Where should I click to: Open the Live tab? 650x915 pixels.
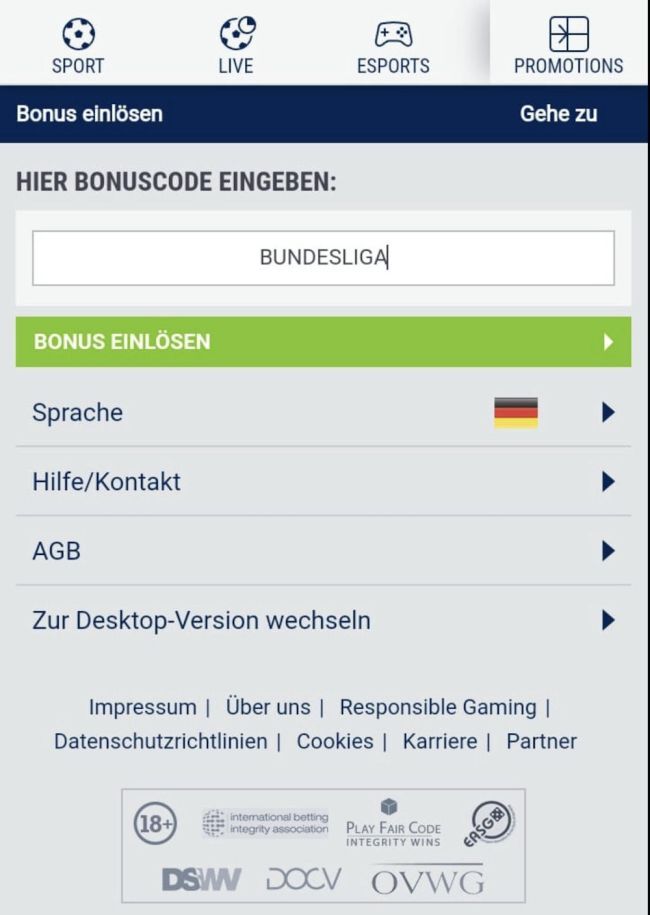(x=236, y=47)
